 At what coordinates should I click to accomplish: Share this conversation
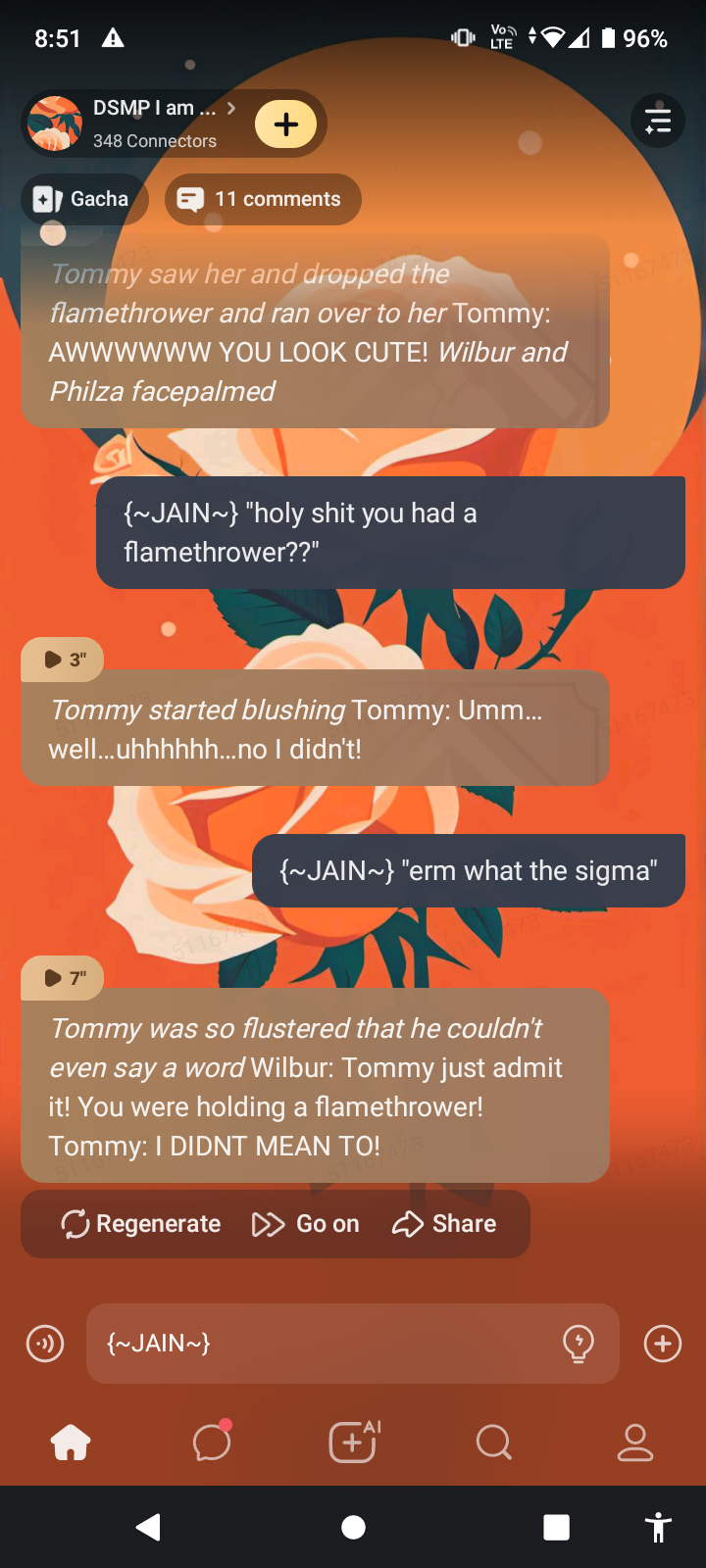click(x=444, y=1224)
